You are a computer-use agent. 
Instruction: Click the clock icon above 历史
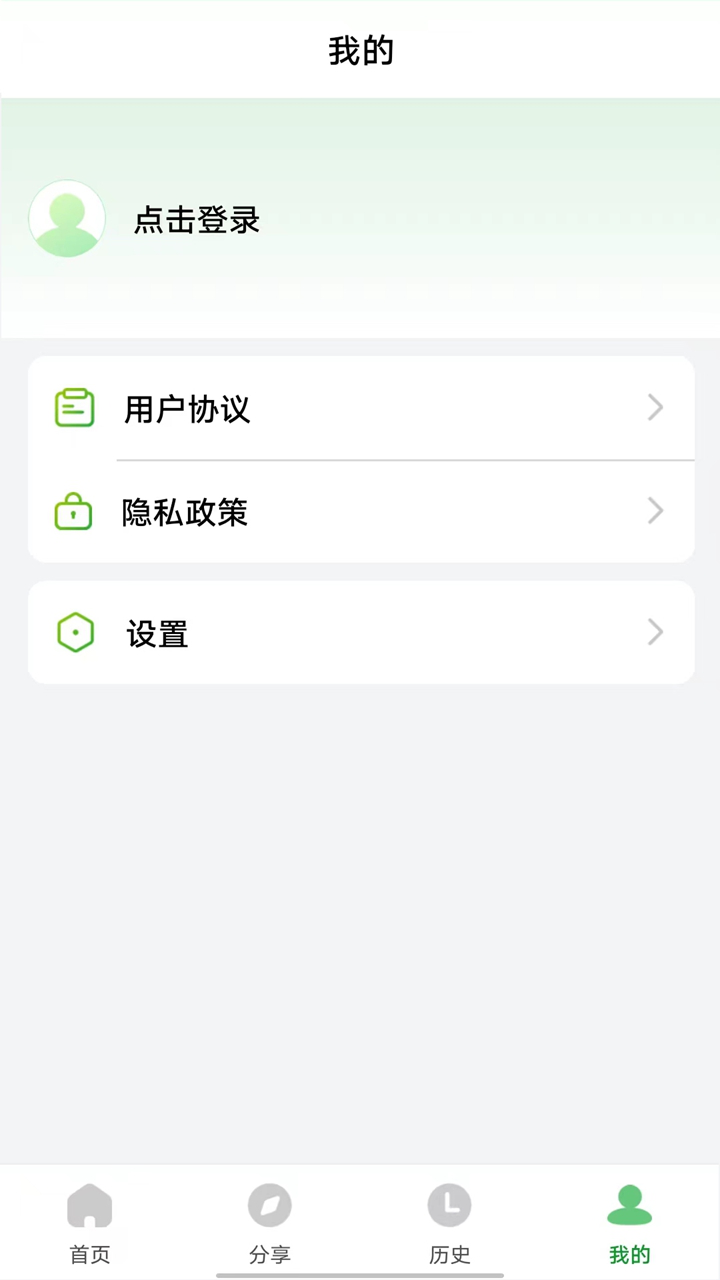(449, 1205)
